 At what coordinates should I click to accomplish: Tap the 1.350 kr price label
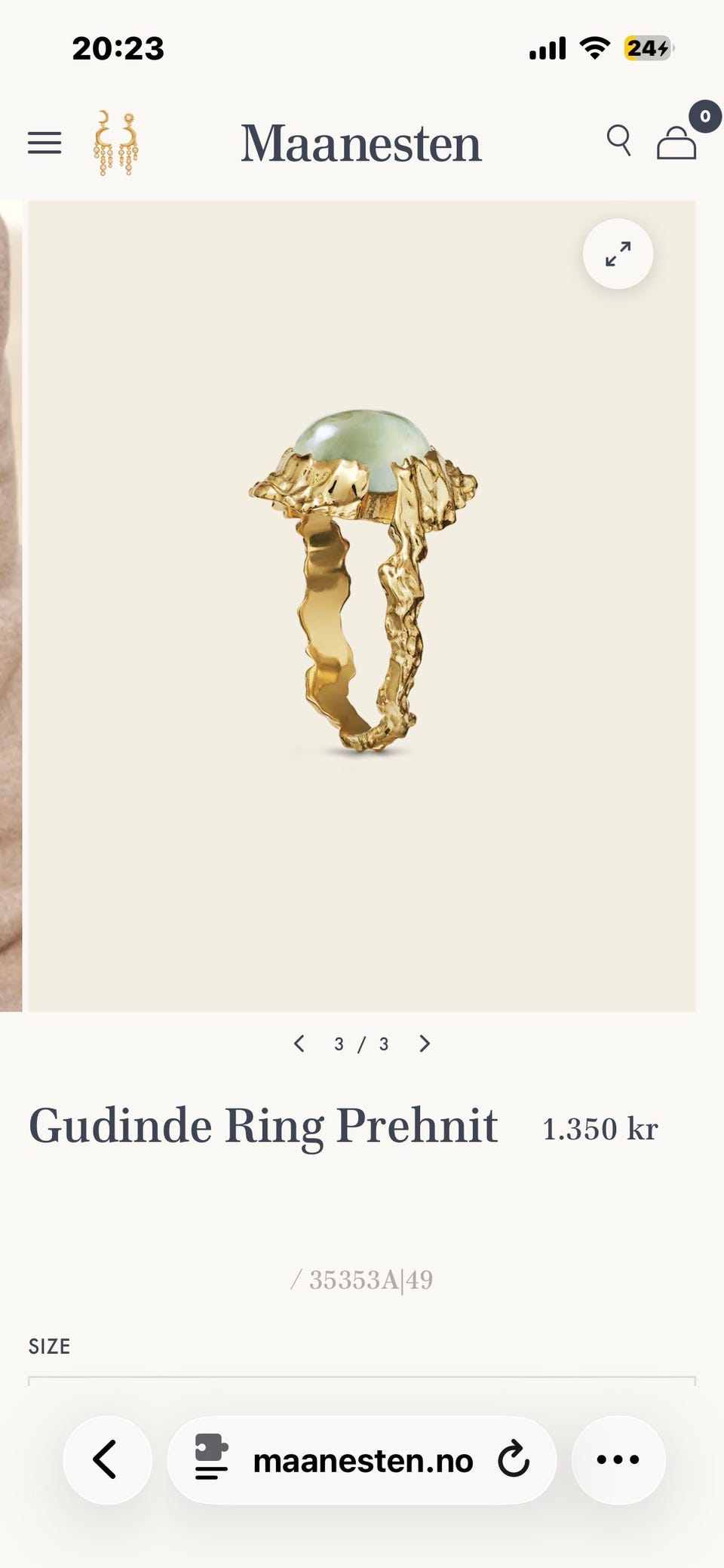point(600,1129)
